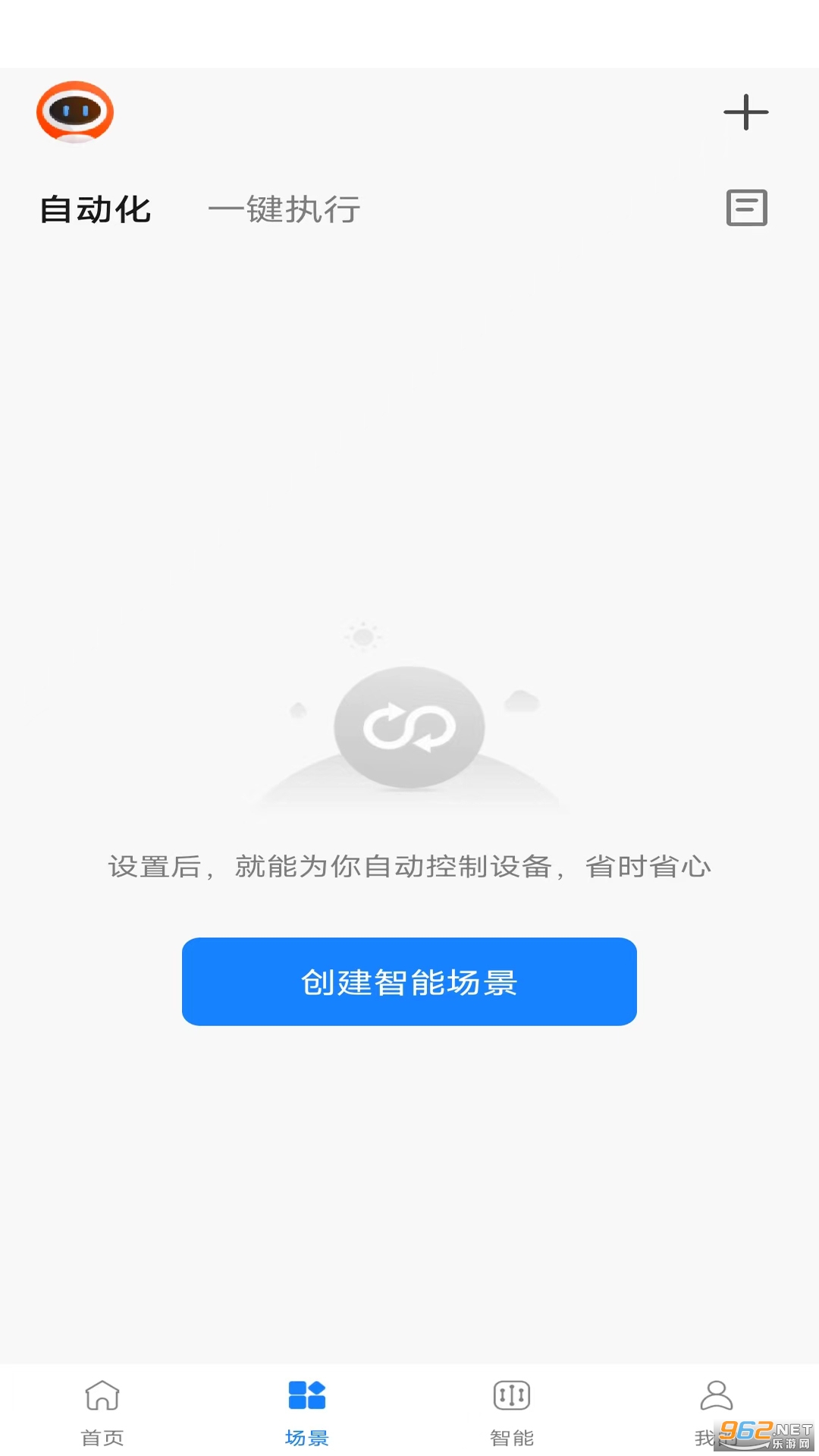Select the 首页 home icon
Screen dimensions: 819x1456
tap(102, 1395)
